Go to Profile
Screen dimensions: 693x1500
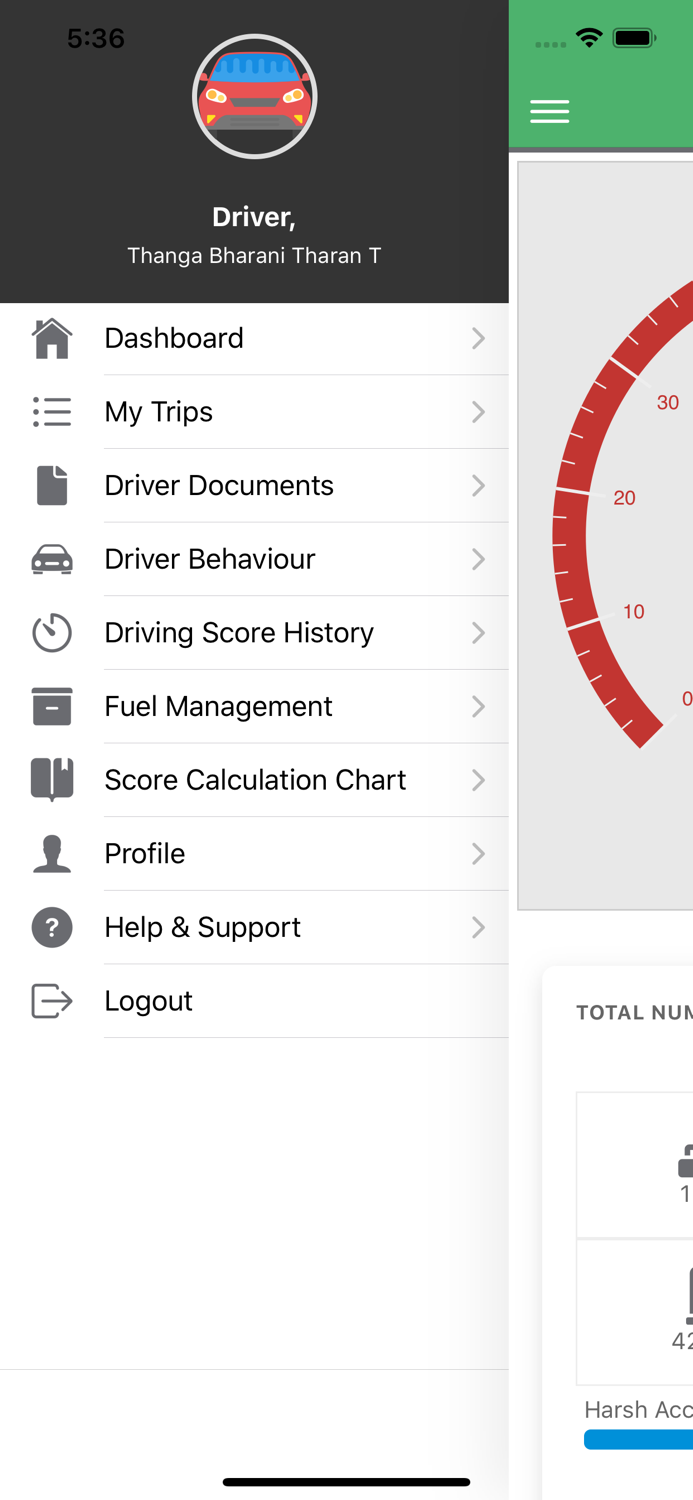pos(254,854)
